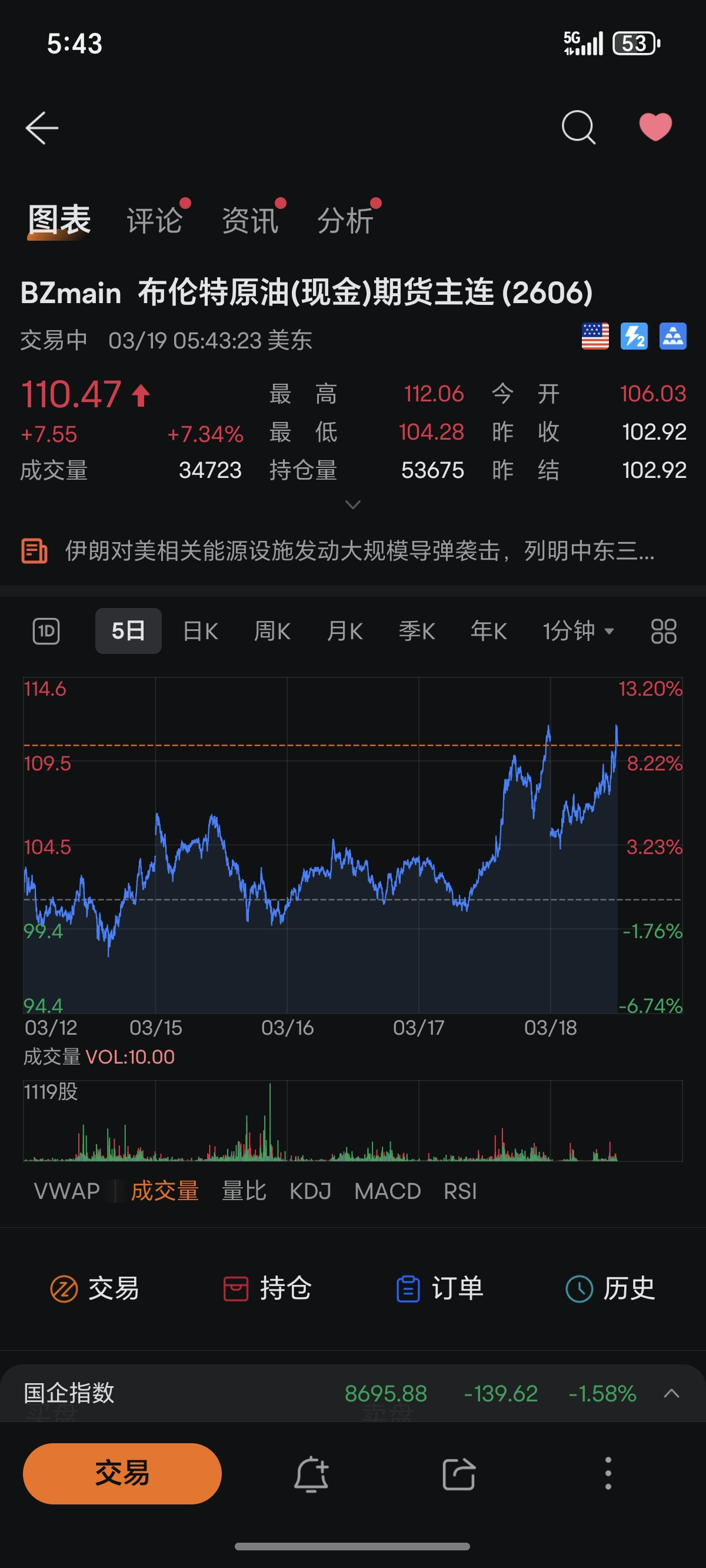Switch to the 评论 tab
Viewport: 706px width, 1568px height.
[x=155, y=220]
